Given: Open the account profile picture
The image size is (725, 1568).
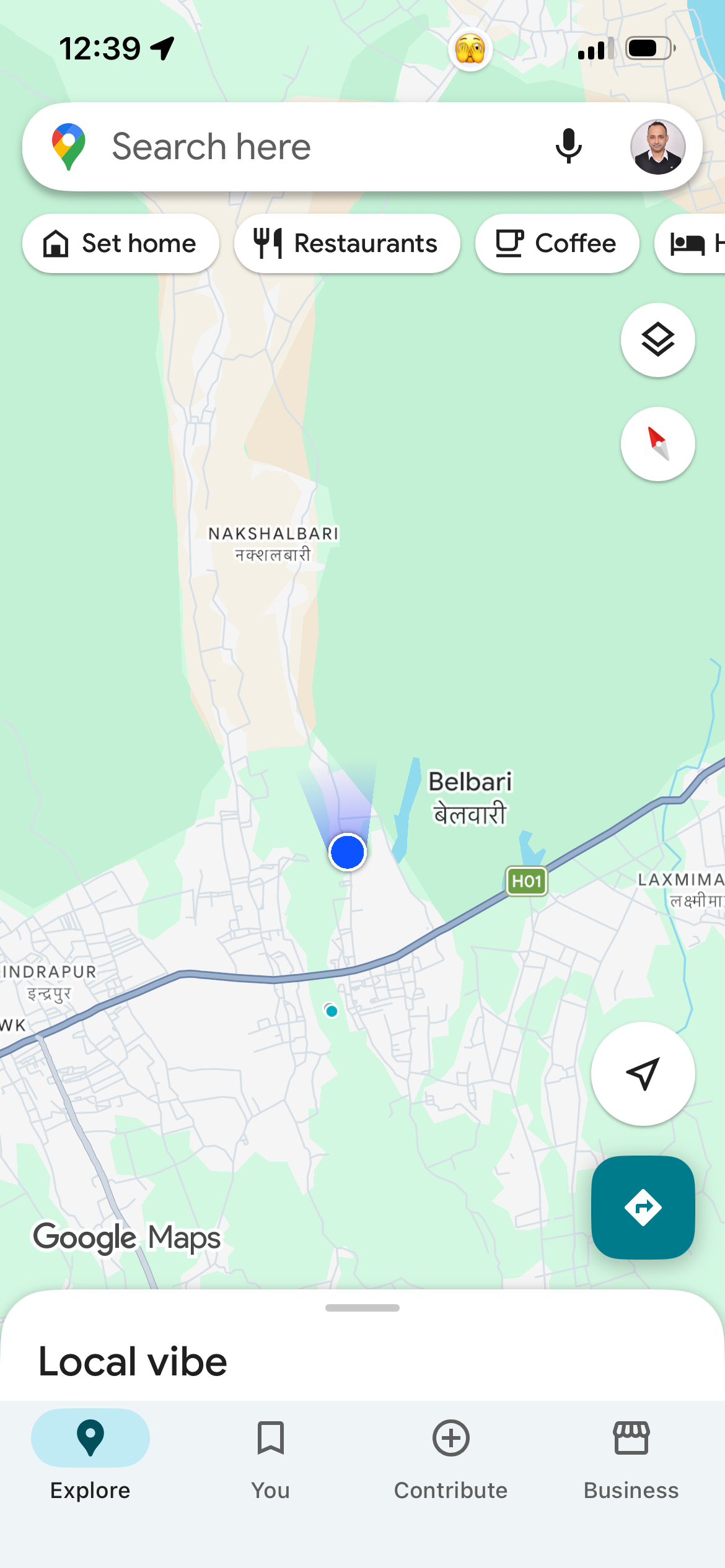Looking at the screenshot, I should (x=657, y=147).
